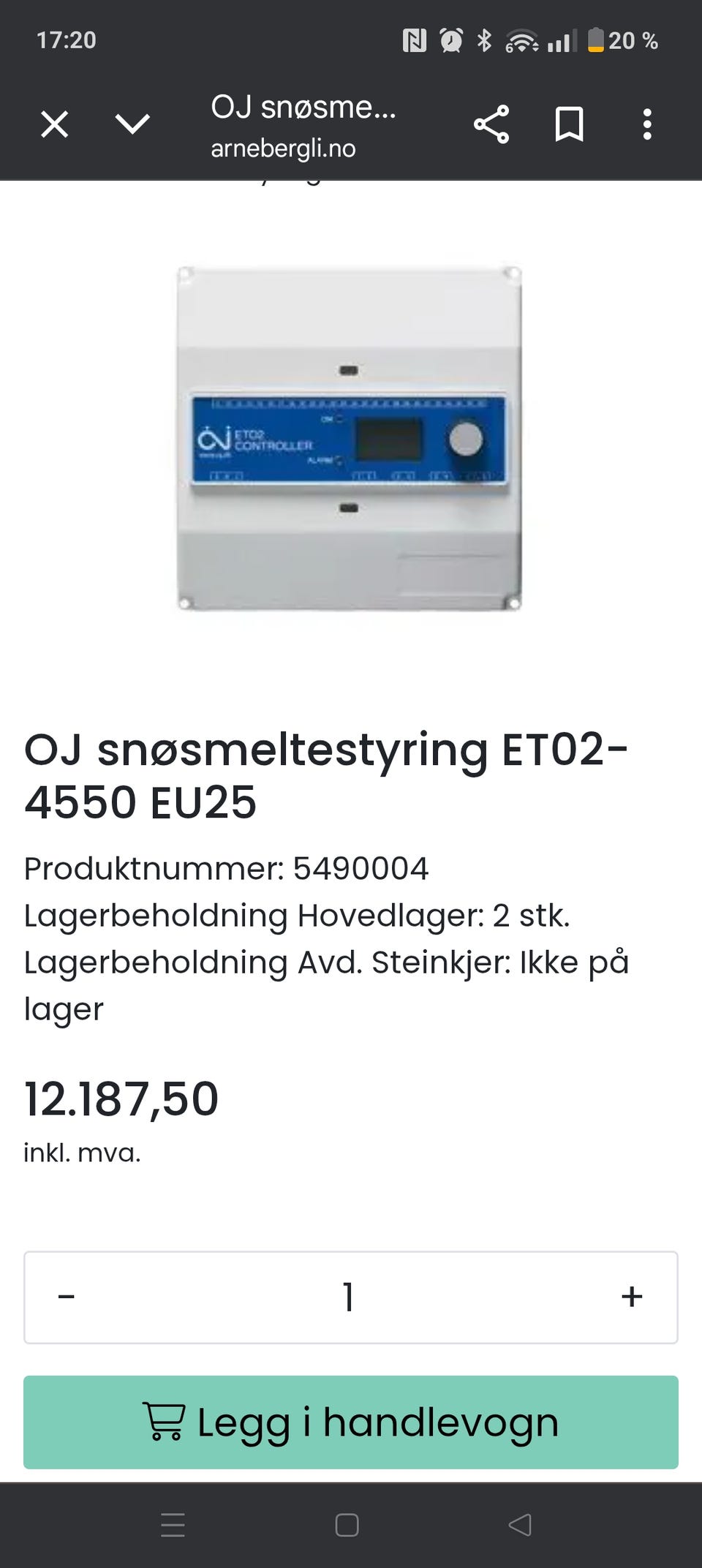Decrease quantity with the minus button

[67, 1297]
